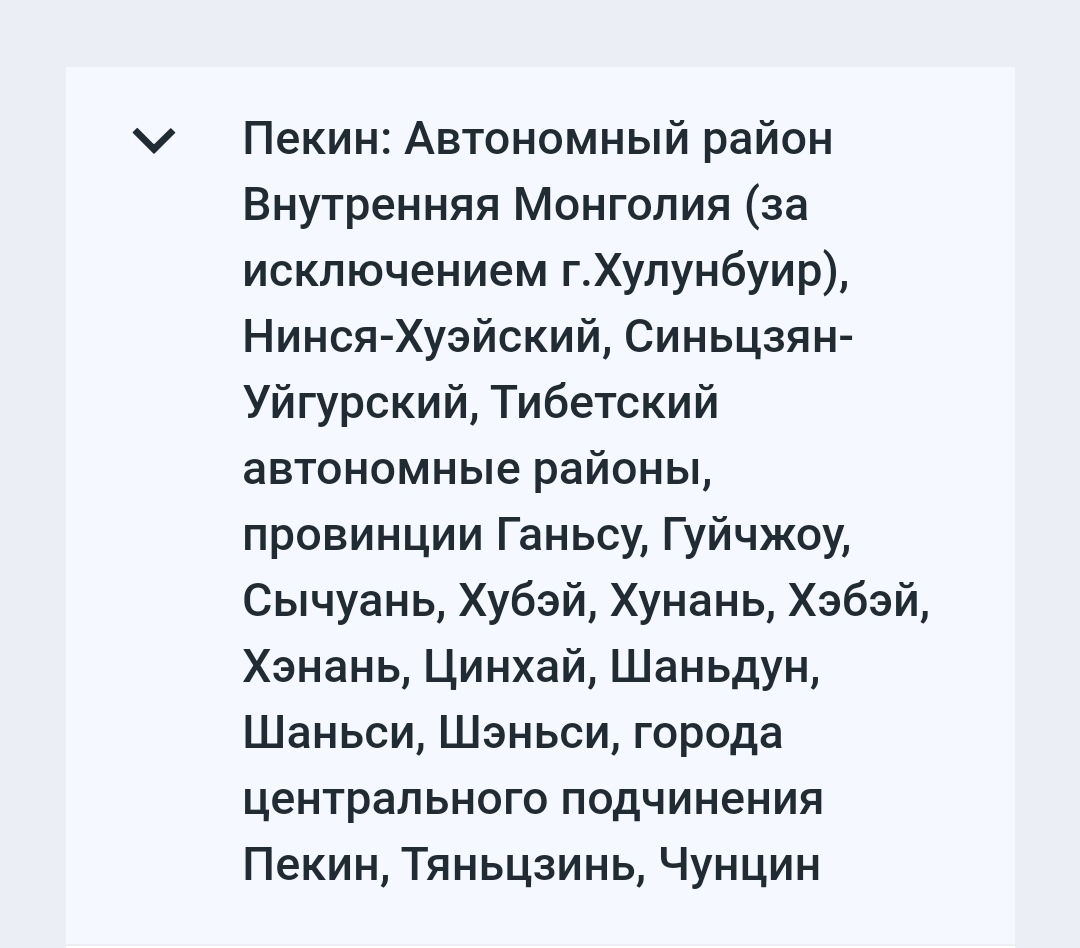
Task: Collapse the Пекин section chevron
Action: click(x=155, y=141)
